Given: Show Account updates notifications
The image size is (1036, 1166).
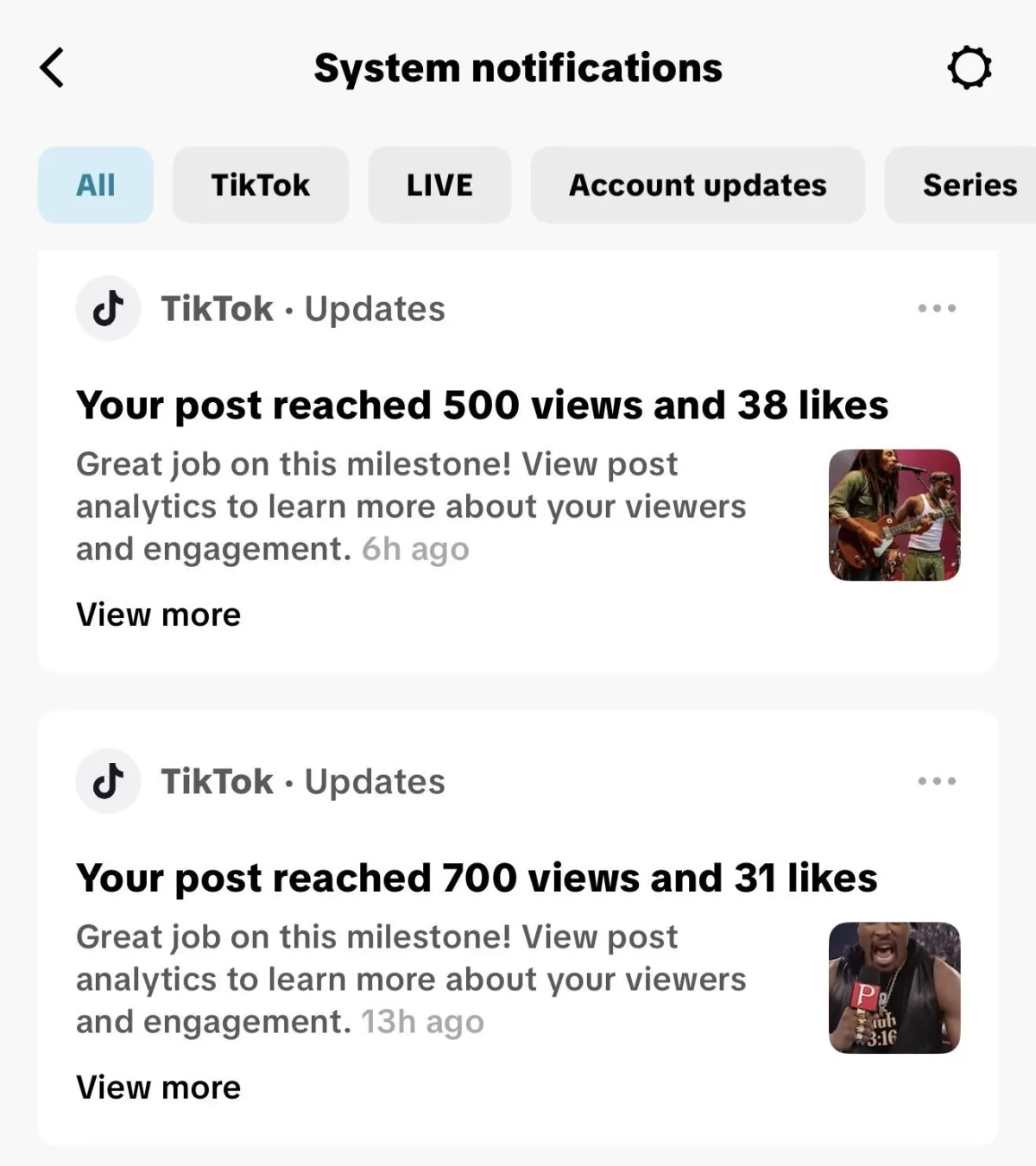Looking at the screenshot, I should tap(698, 185).
